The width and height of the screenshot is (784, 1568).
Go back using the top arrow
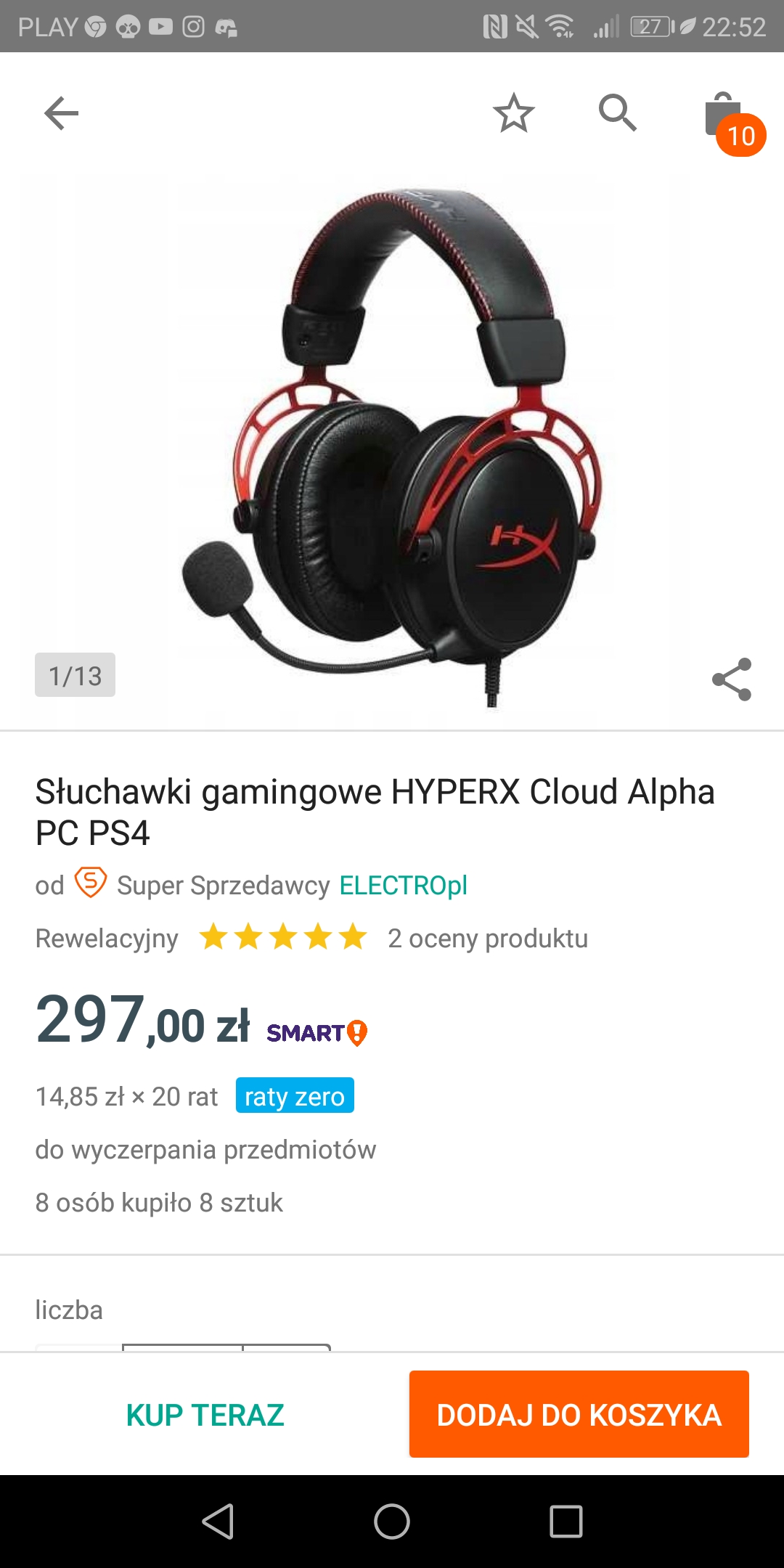[x=61, y=113]
